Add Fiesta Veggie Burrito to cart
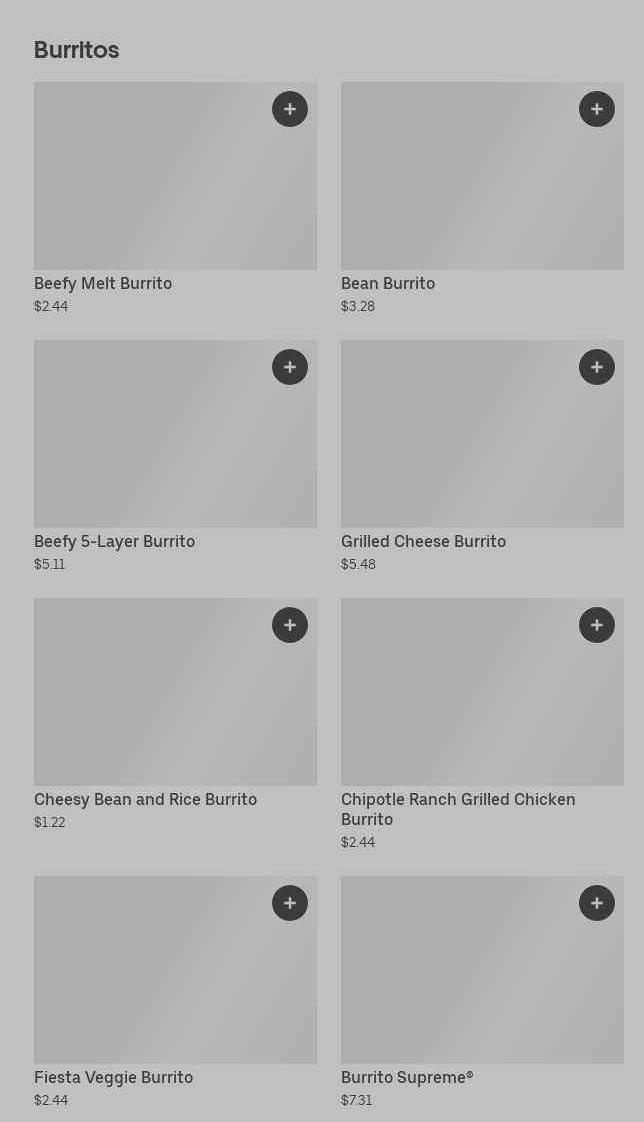Screen dimensions: 644x1122 [x=290, y=903]
